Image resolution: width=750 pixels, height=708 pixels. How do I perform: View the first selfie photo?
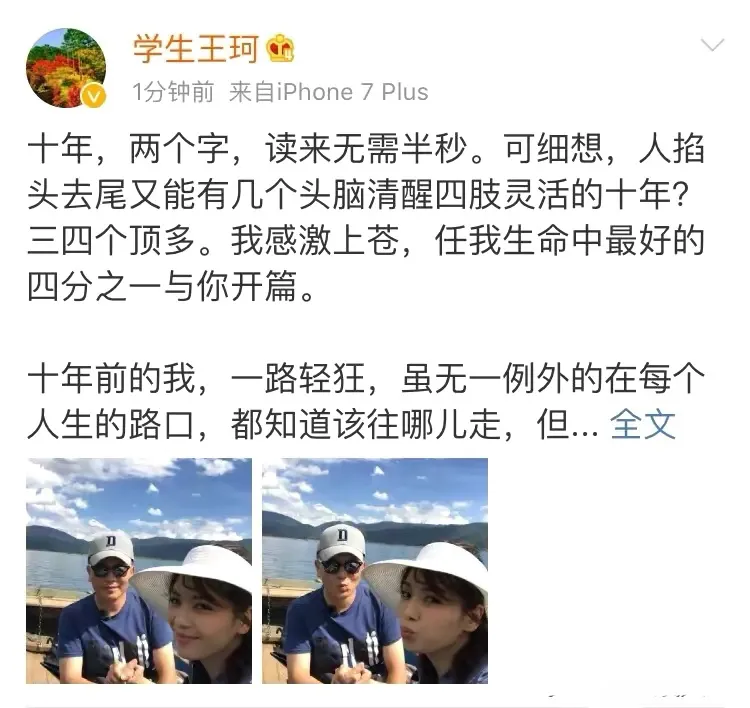tap(139, 571)
